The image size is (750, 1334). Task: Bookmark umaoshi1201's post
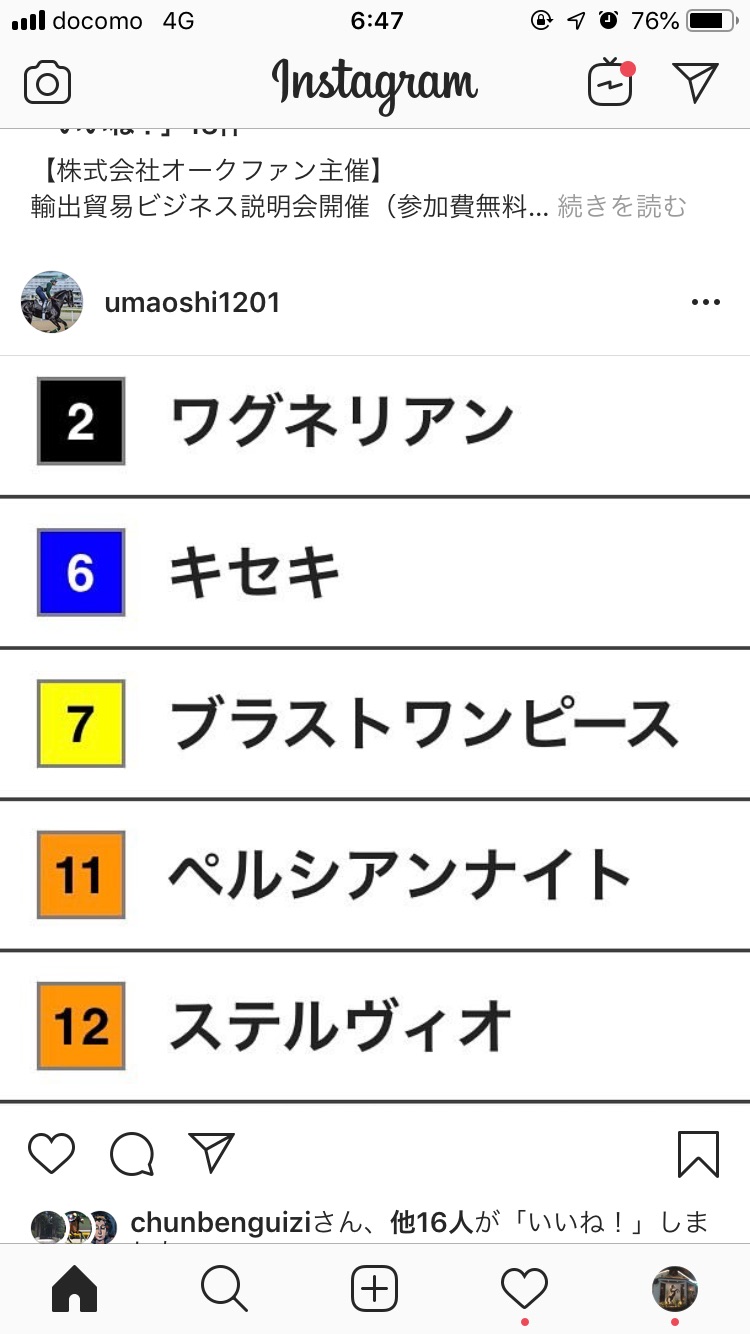click(x=698, y=1154)
